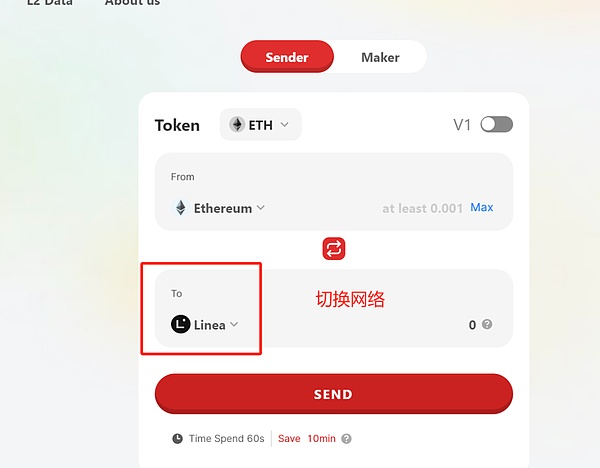Open the About us page
This screenshot has height=468, width=600.
click(132, 3)
